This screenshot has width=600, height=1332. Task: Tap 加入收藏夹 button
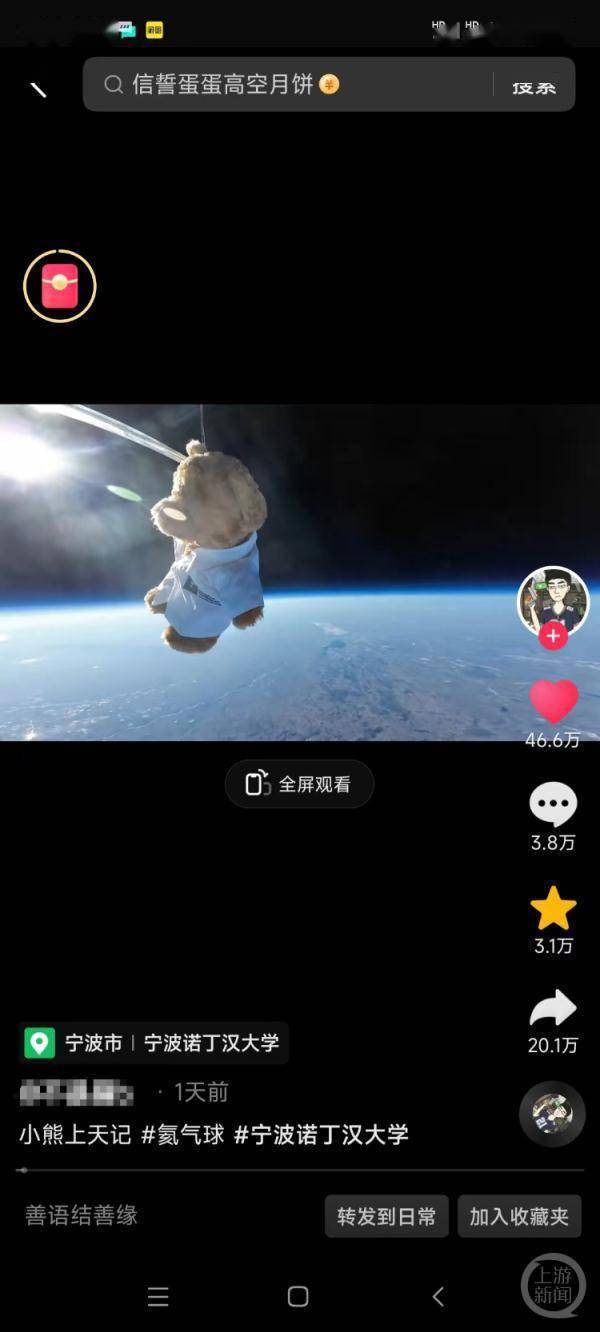(519, 1216)
